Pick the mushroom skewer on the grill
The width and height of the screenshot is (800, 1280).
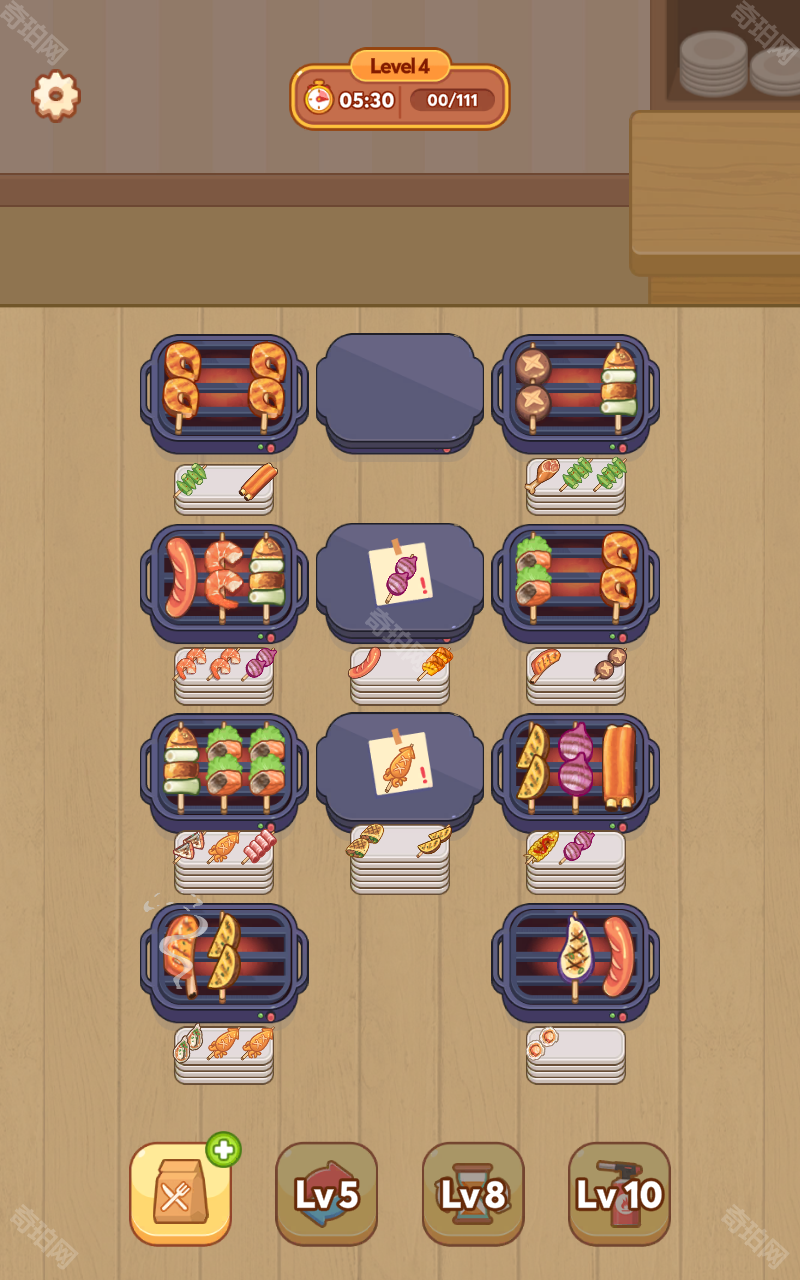533,385
